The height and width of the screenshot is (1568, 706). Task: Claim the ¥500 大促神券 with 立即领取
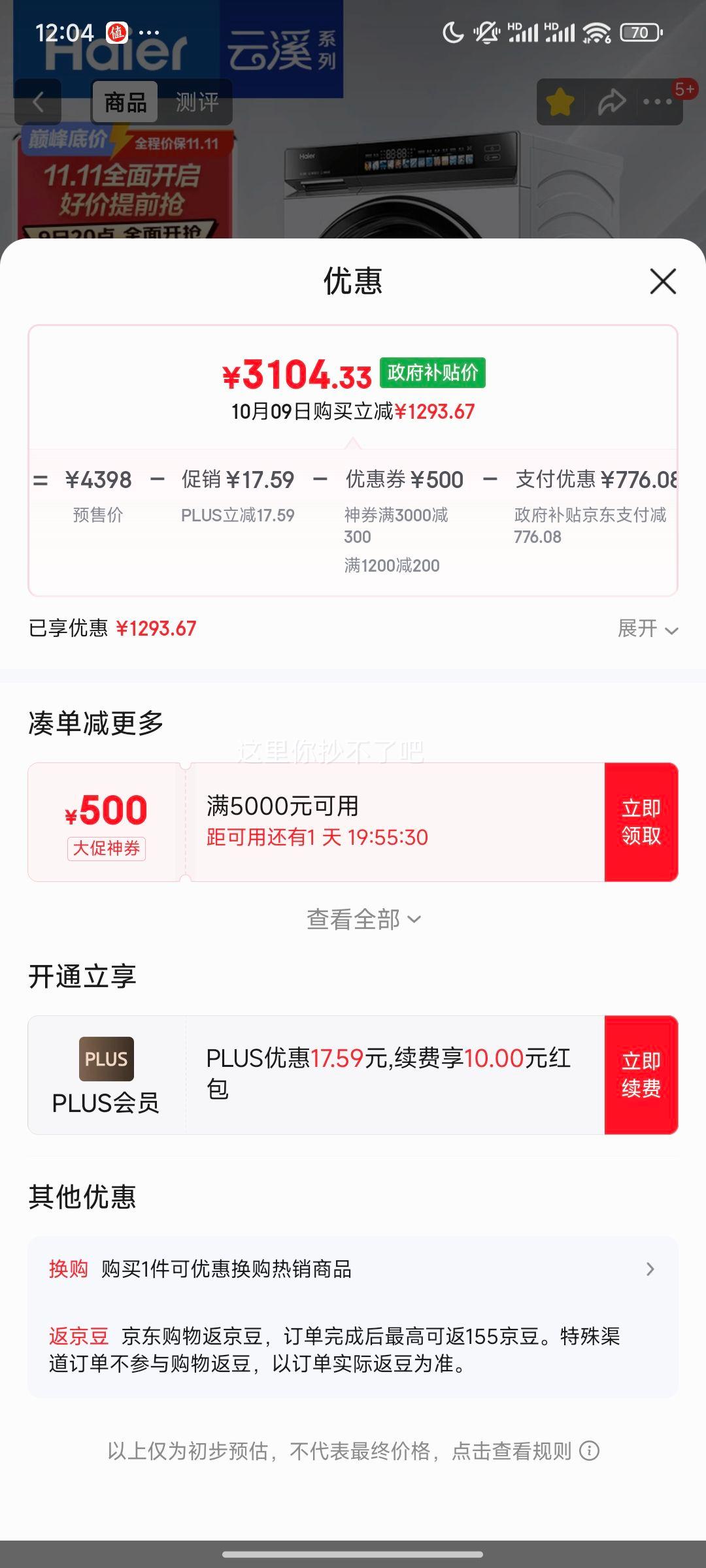click(641, 822)
